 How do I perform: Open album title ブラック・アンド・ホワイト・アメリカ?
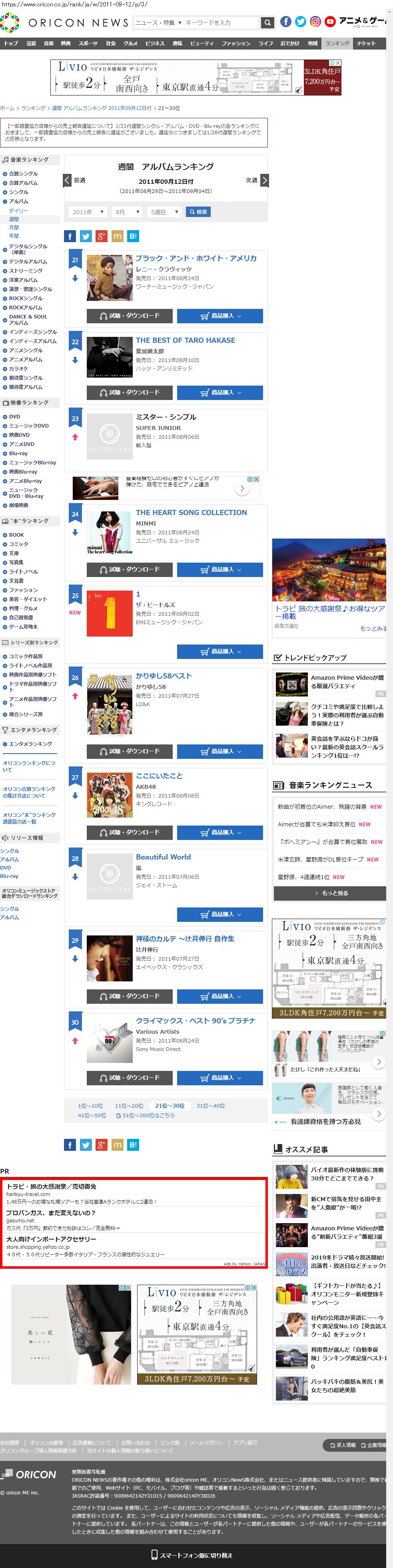pyautogui.click(x=196, y=258)
